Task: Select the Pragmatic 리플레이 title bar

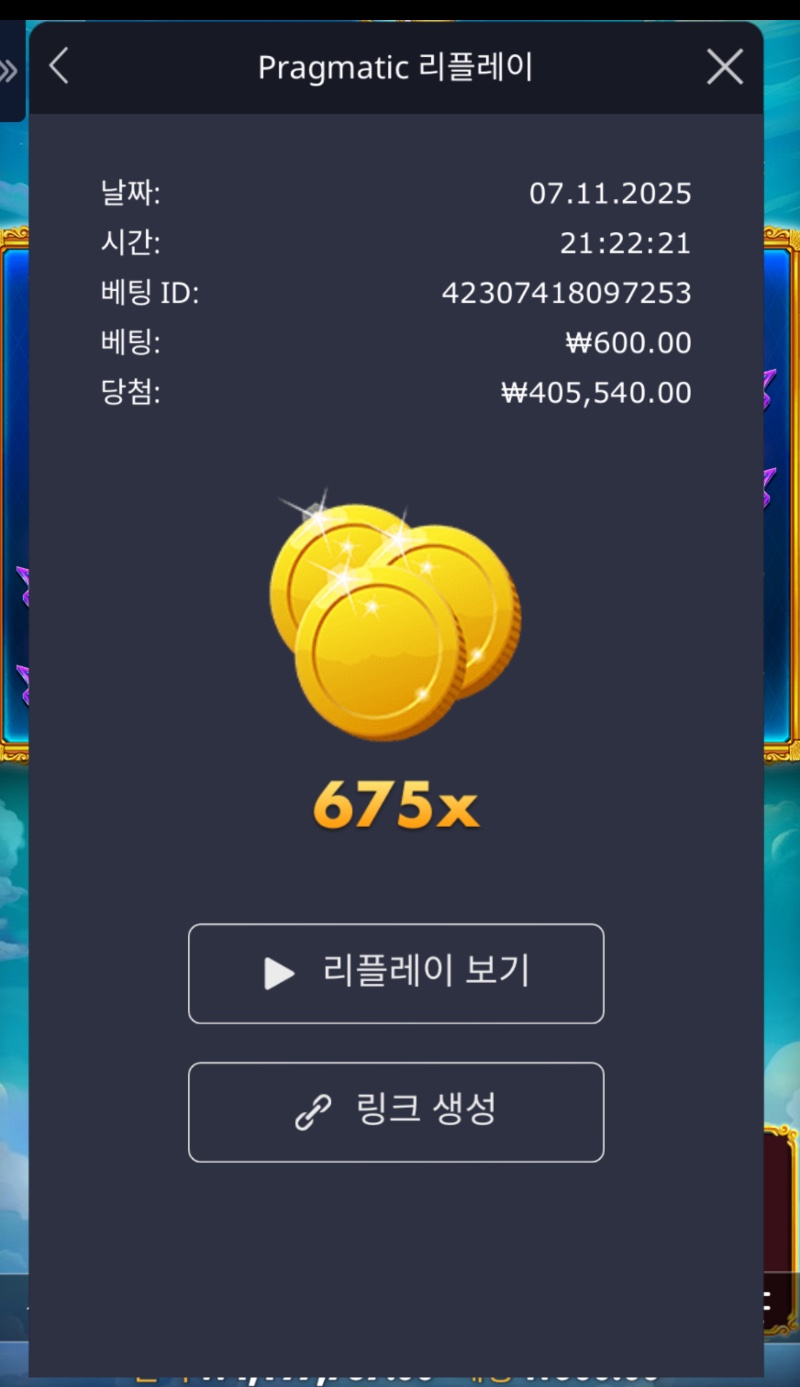Action: 396,66
